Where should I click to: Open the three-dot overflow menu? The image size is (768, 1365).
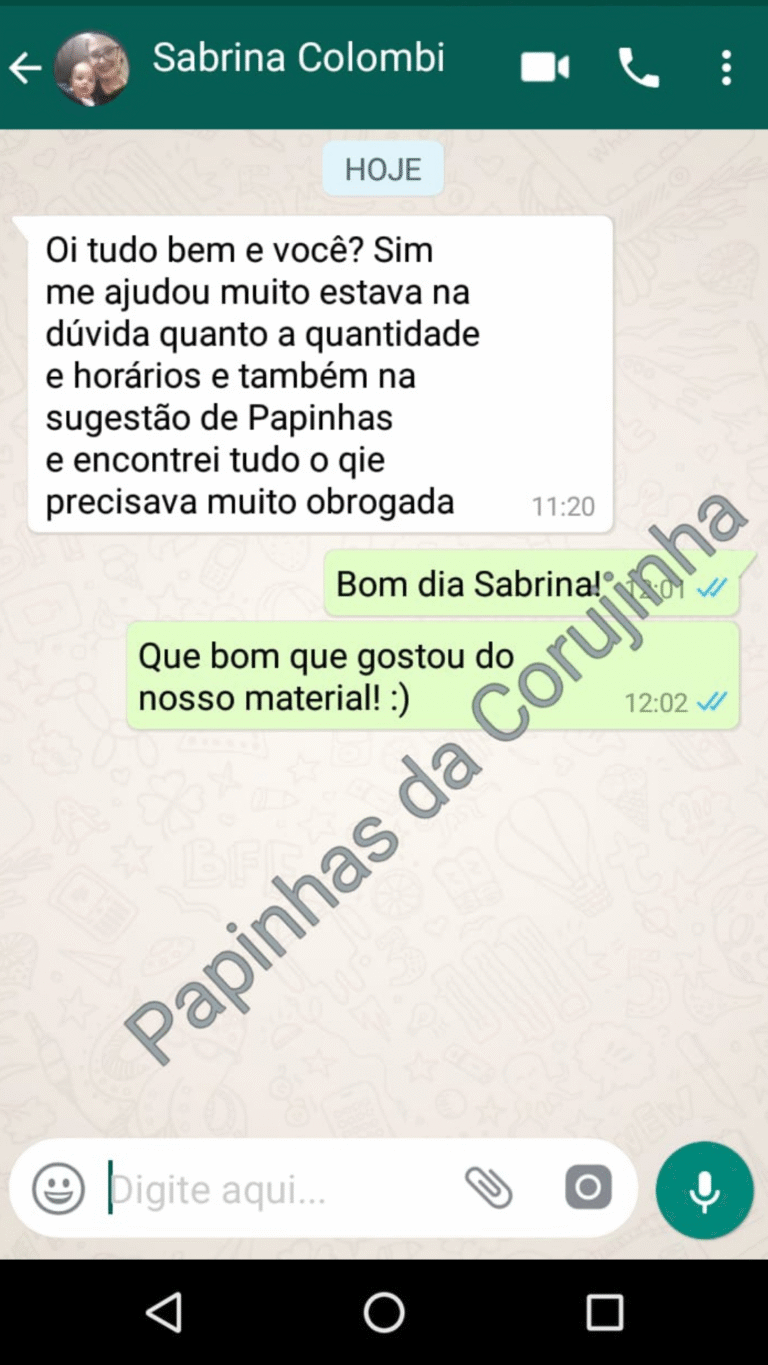pyautogui.click(x=726, y=68)
